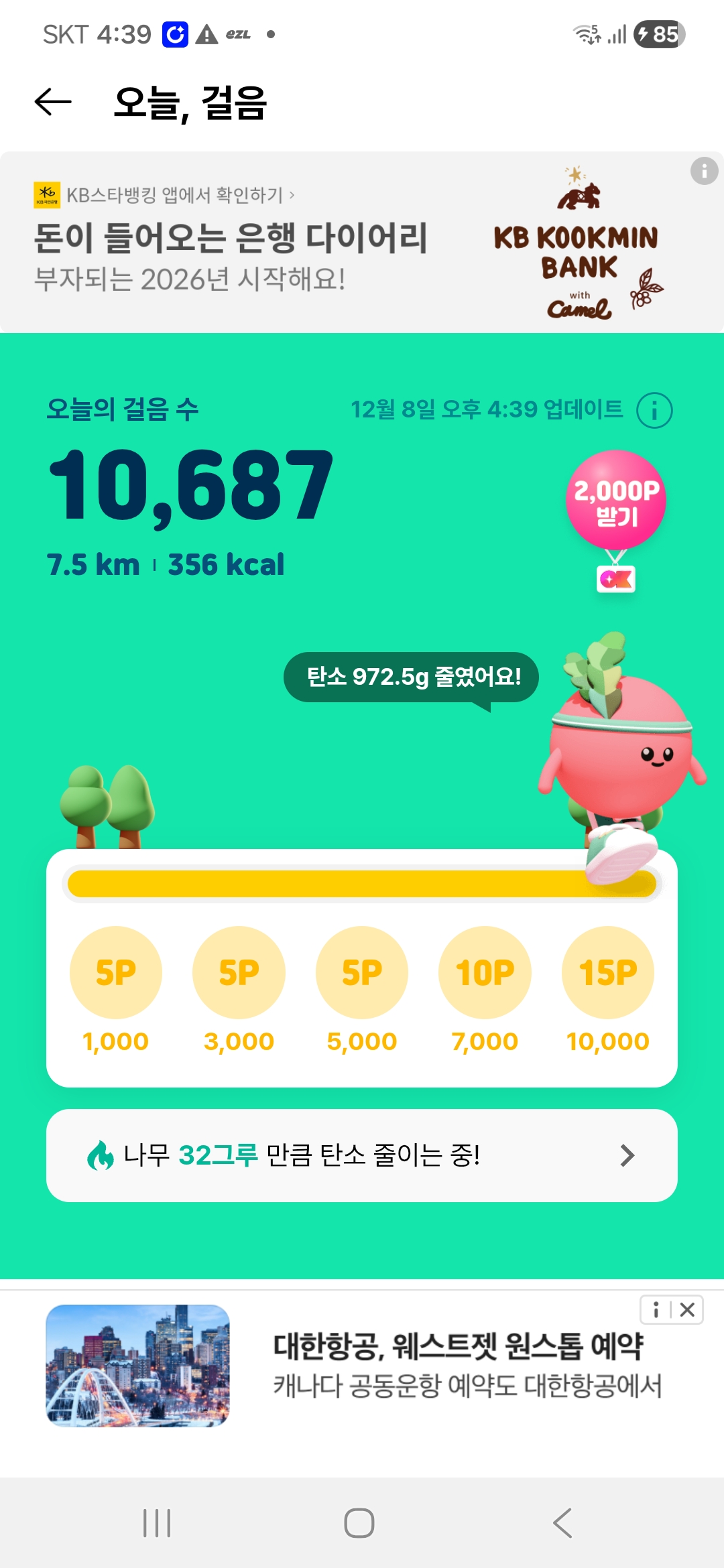Collect 10P reward for 7,000 steps

485,972
